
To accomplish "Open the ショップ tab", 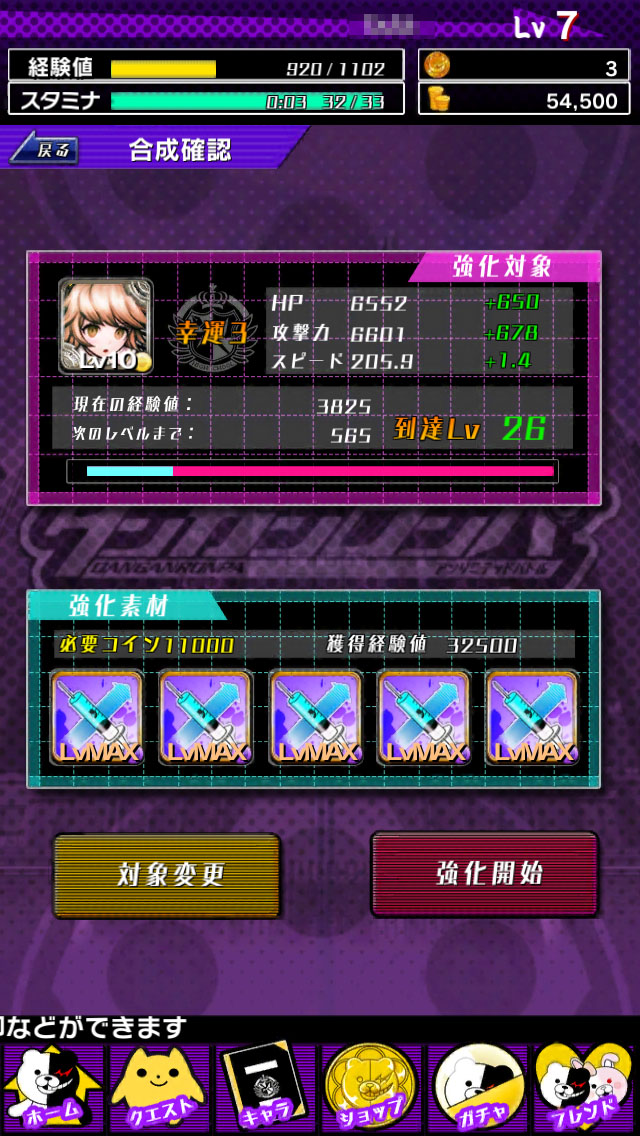I will [x=371, y=1088].
